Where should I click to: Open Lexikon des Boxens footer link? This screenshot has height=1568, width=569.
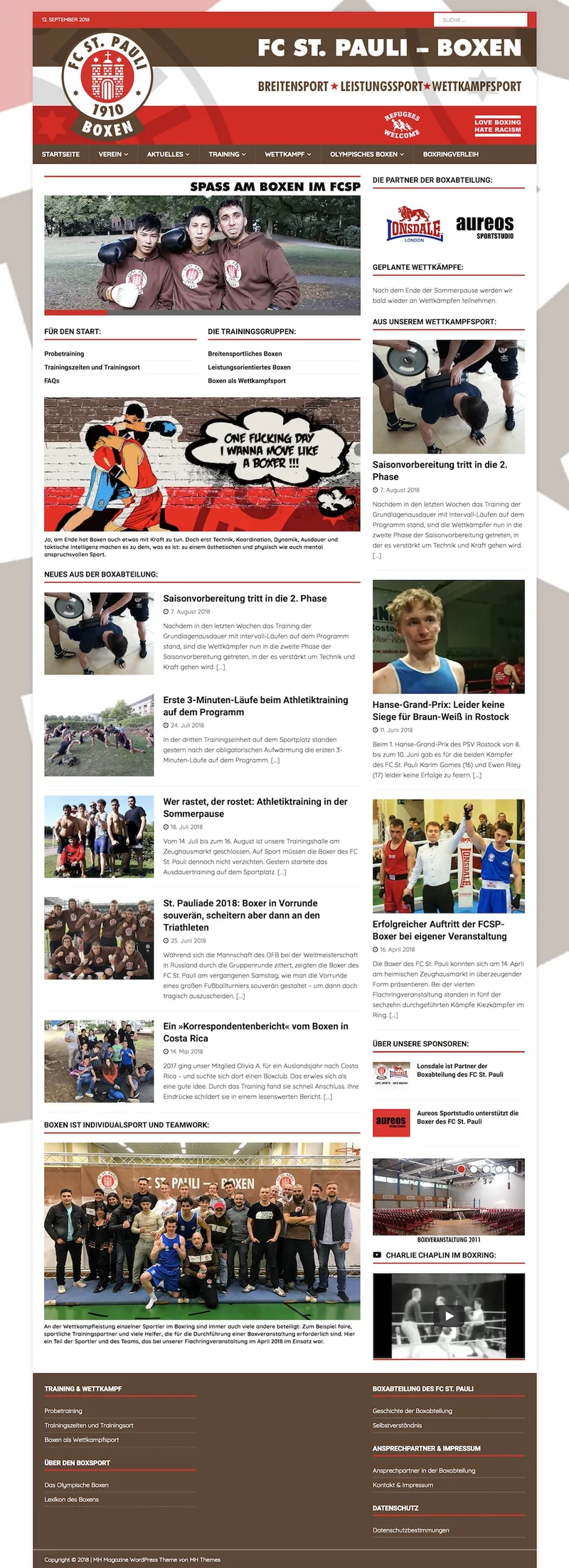(x=72, y=1500)
